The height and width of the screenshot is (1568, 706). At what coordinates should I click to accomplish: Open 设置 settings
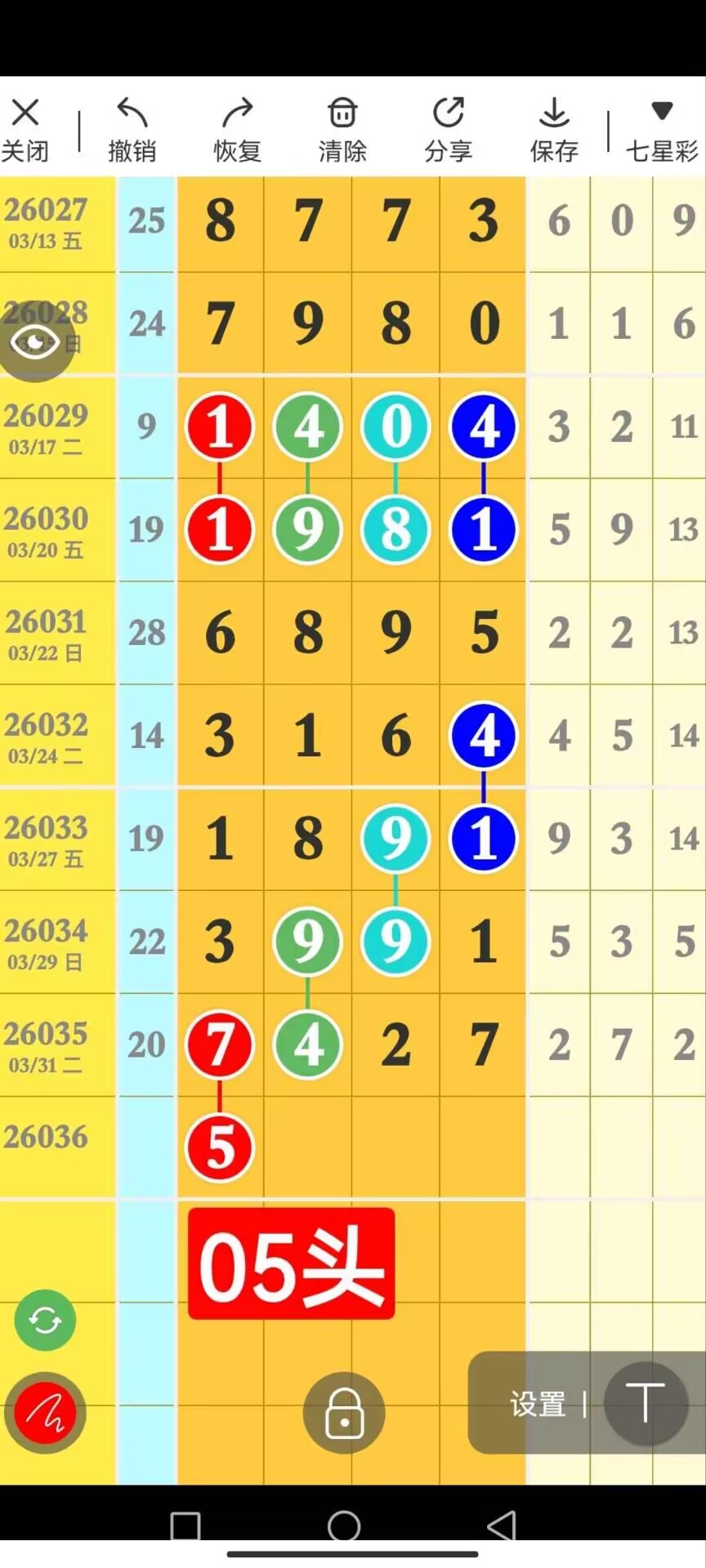tap(538, 1404)
